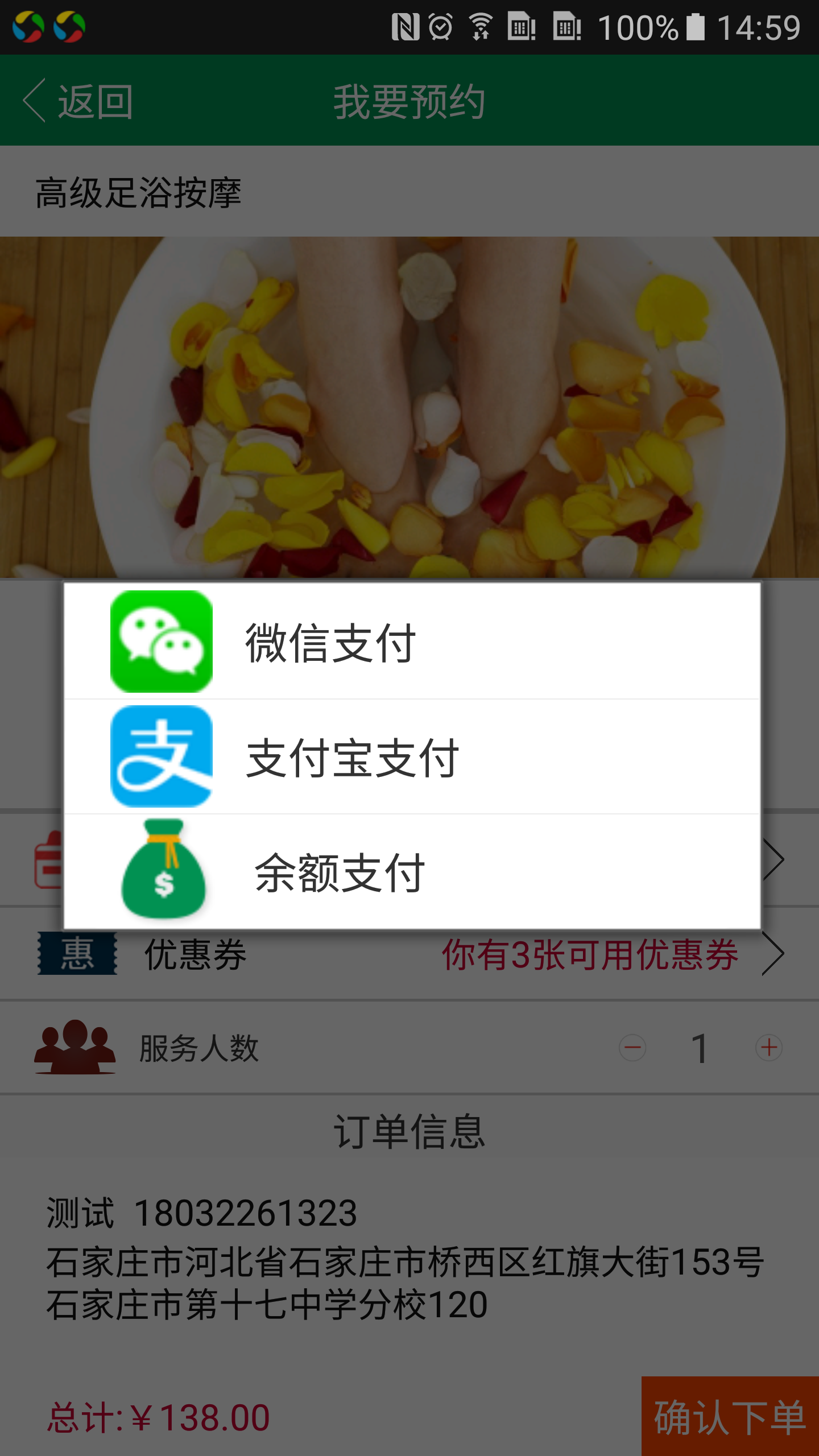Screen dimensions: 819x1456
Task: Select 微信支付 payment option
Action: 412,642
